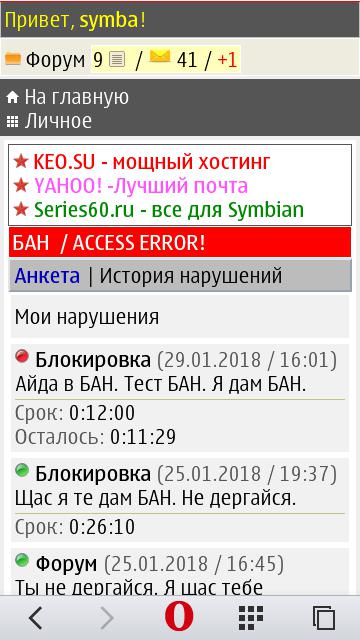Open mail inbox showing 41 messages
360x640 pixels.
click(173, 60)
